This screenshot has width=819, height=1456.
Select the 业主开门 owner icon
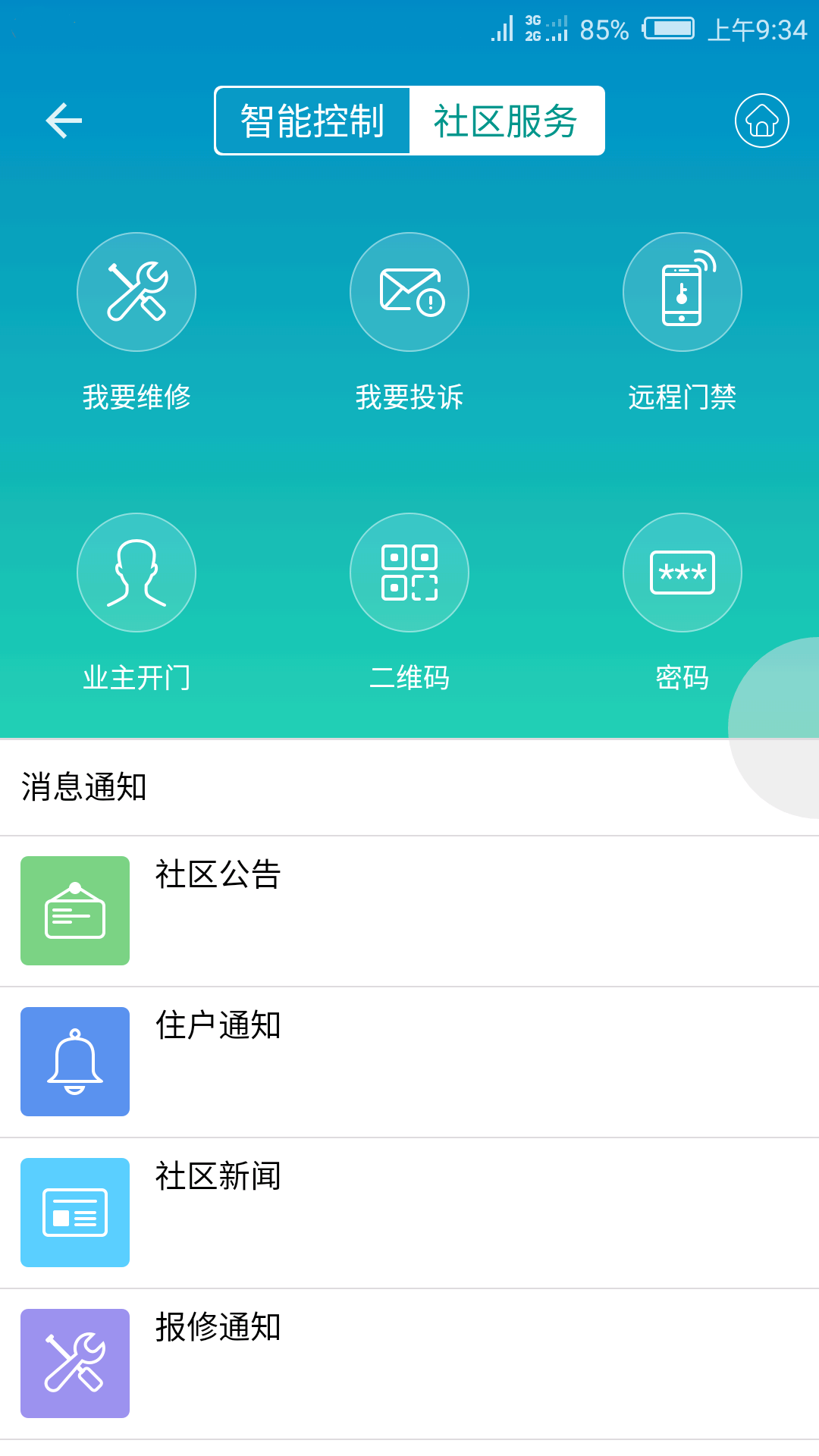point(136,573)
